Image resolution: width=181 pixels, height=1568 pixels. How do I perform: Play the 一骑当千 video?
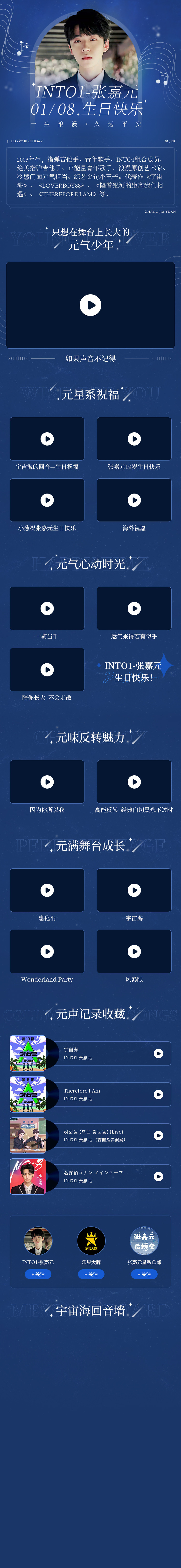47,609
